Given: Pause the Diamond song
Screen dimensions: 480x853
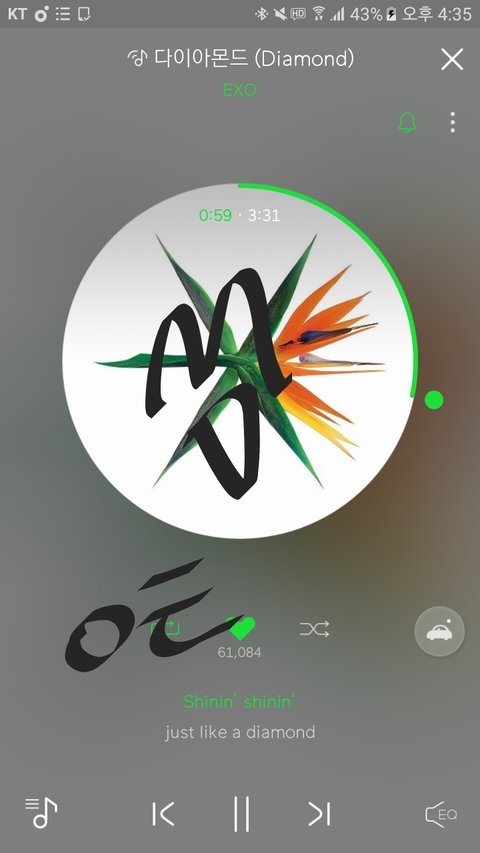Looking at the screenshot, I should pos(241,814).
